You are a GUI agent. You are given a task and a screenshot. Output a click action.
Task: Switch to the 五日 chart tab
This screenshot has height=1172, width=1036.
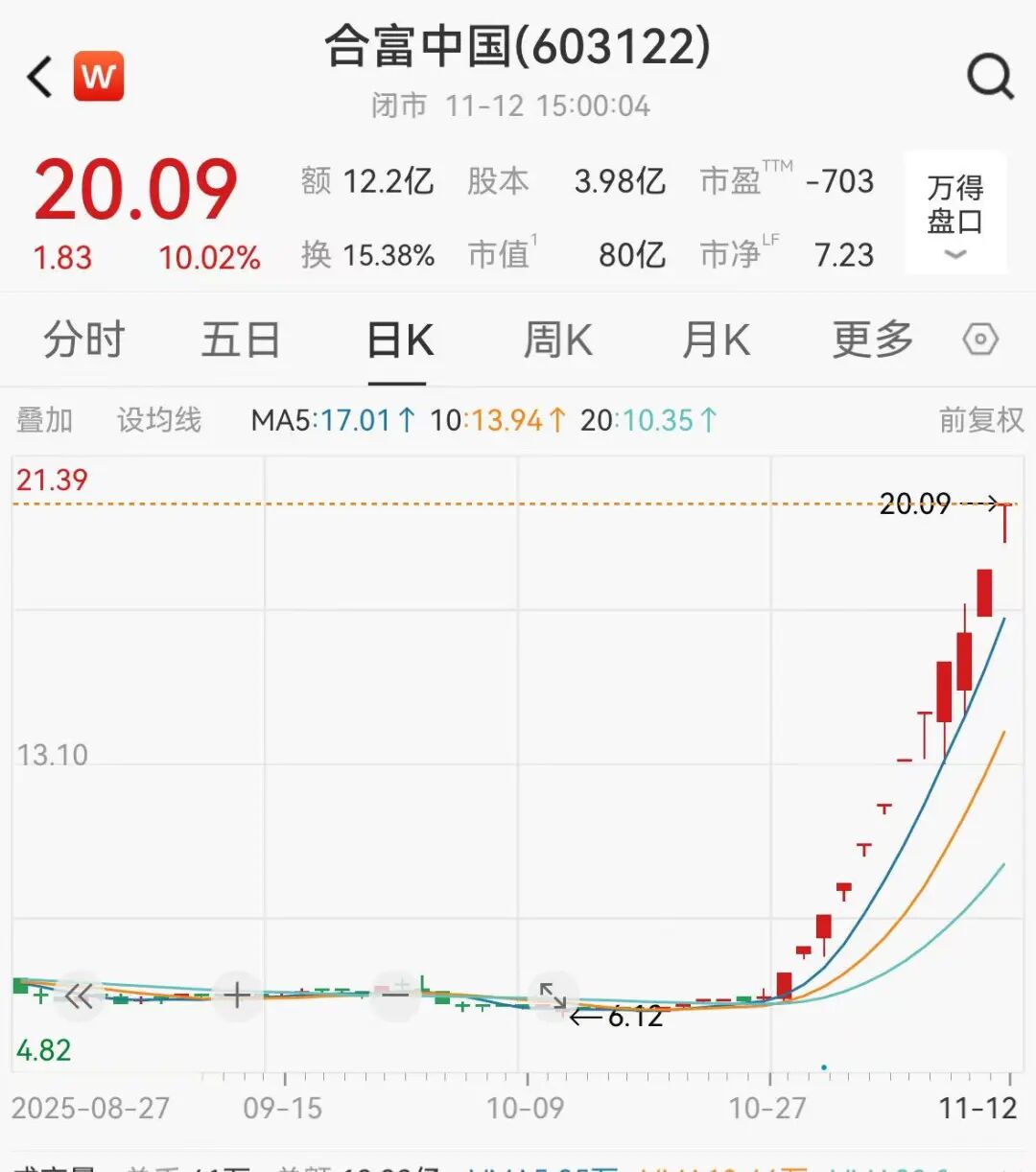241,340
